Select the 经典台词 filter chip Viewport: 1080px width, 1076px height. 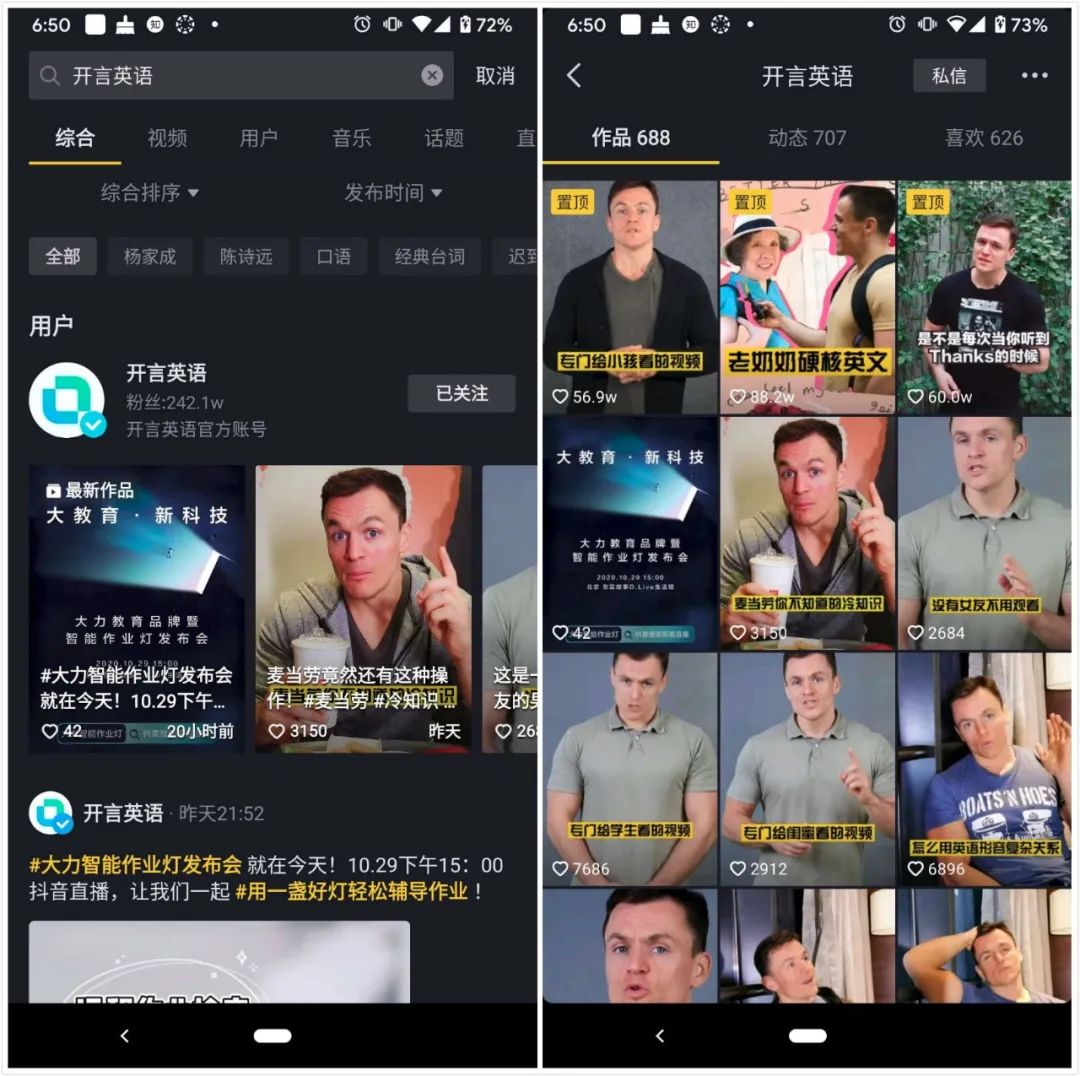click(x=429, y=256)
